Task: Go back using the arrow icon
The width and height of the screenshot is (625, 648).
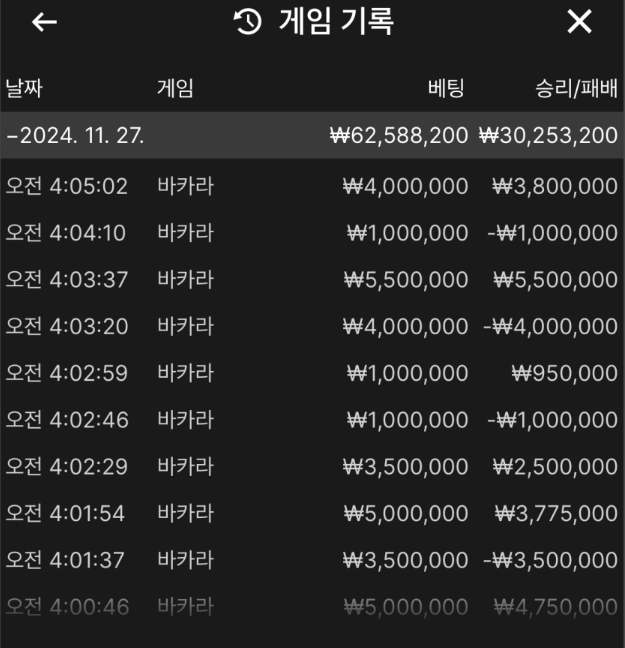Action: pyautogui.click(x=44, y=22)
